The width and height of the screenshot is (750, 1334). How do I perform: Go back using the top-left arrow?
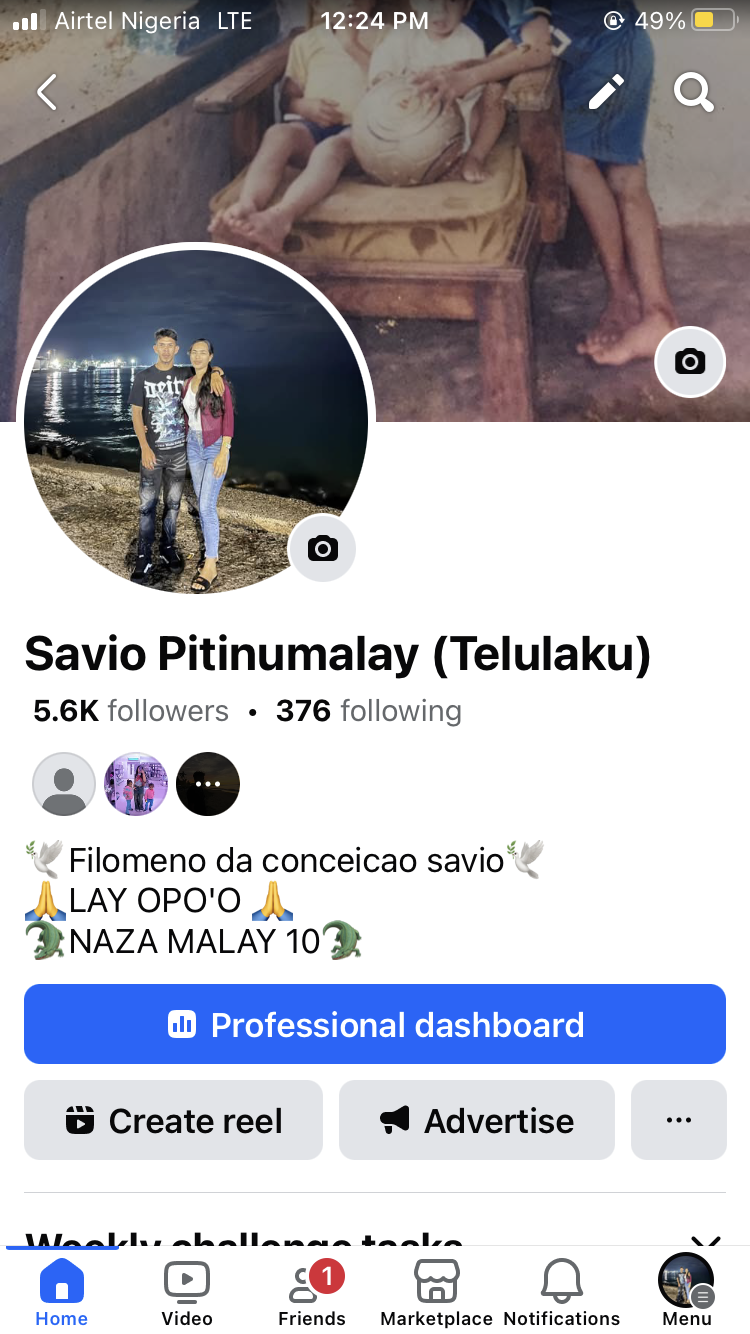pos(47,92)
